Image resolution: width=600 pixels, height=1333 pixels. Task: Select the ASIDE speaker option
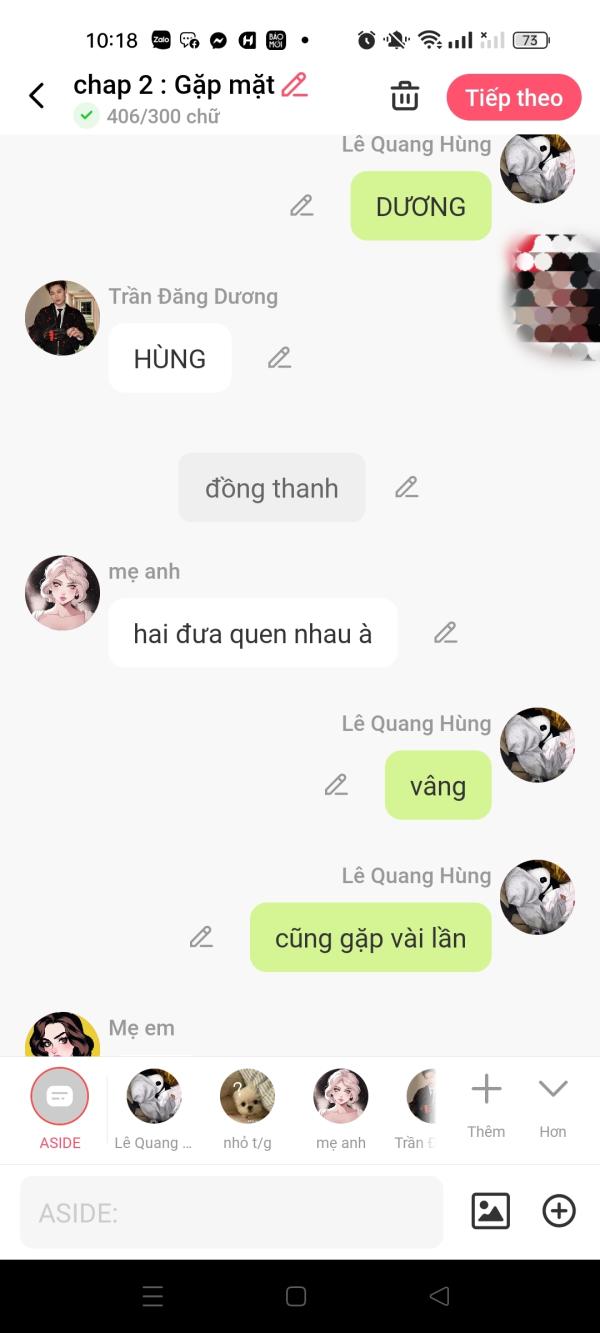[x=60, y=1108]
